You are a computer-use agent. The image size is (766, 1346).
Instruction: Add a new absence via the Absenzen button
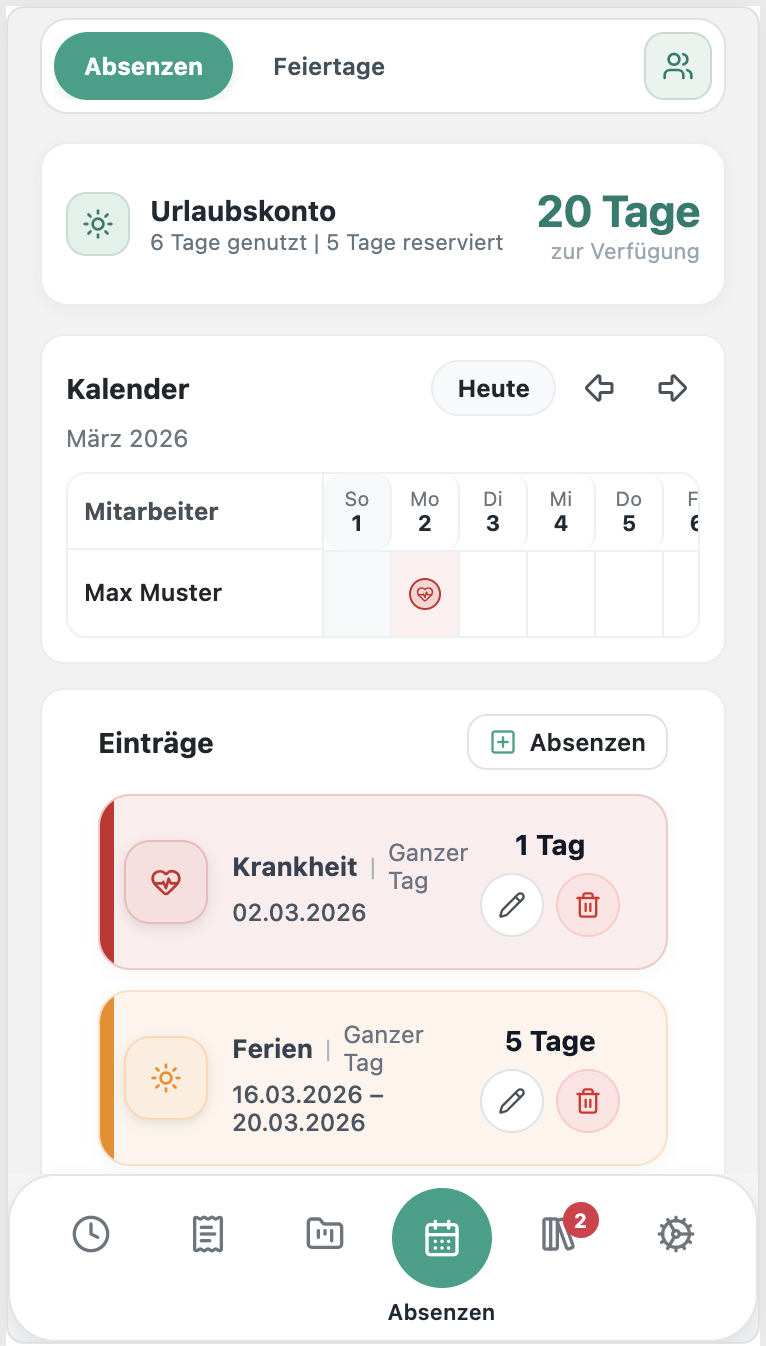(x=567, y=742)
